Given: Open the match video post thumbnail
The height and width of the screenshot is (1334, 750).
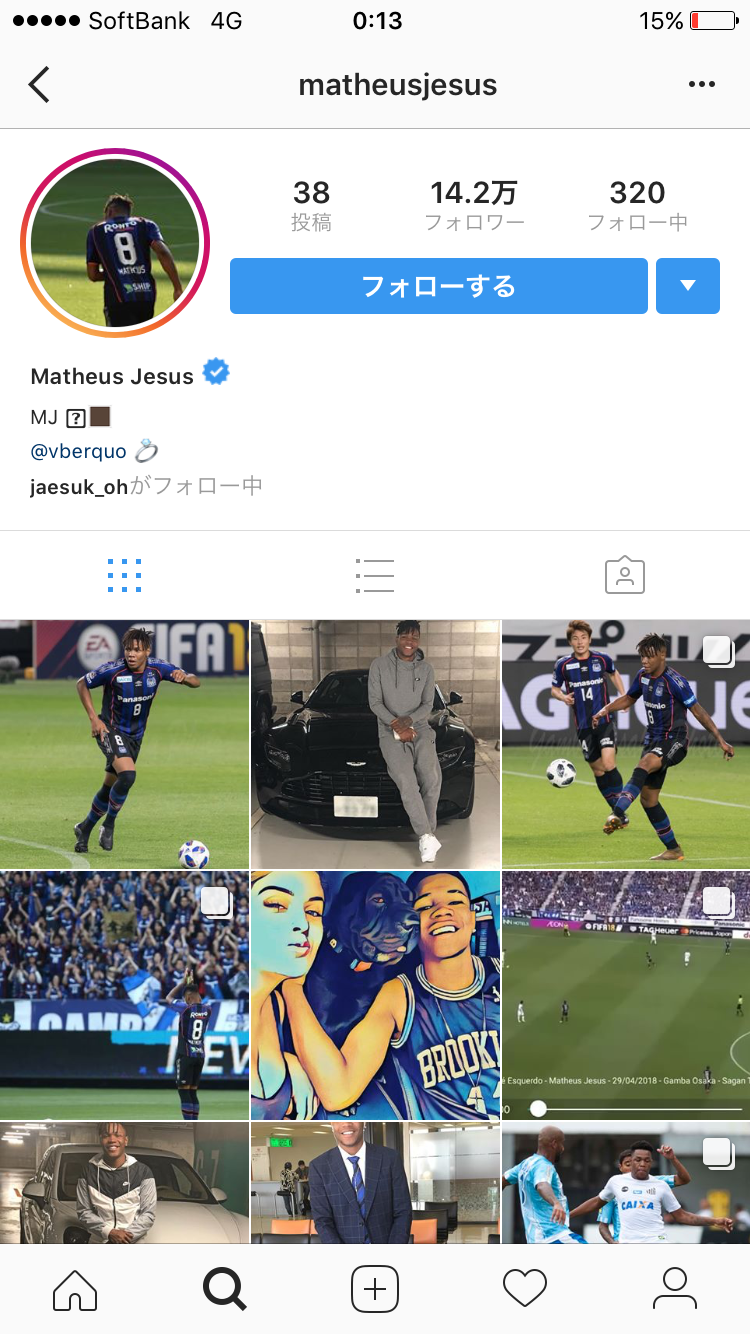Looking at the screenshot, I should 626,995.
